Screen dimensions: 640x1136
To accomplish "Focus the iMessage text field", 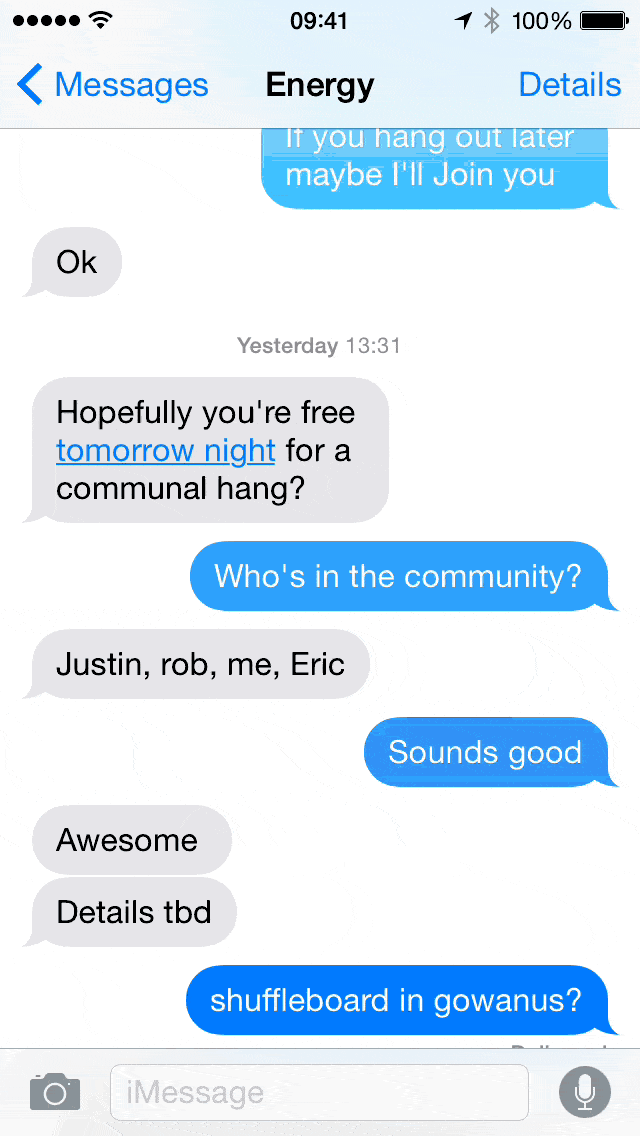I will click(x=320, y=1093).
